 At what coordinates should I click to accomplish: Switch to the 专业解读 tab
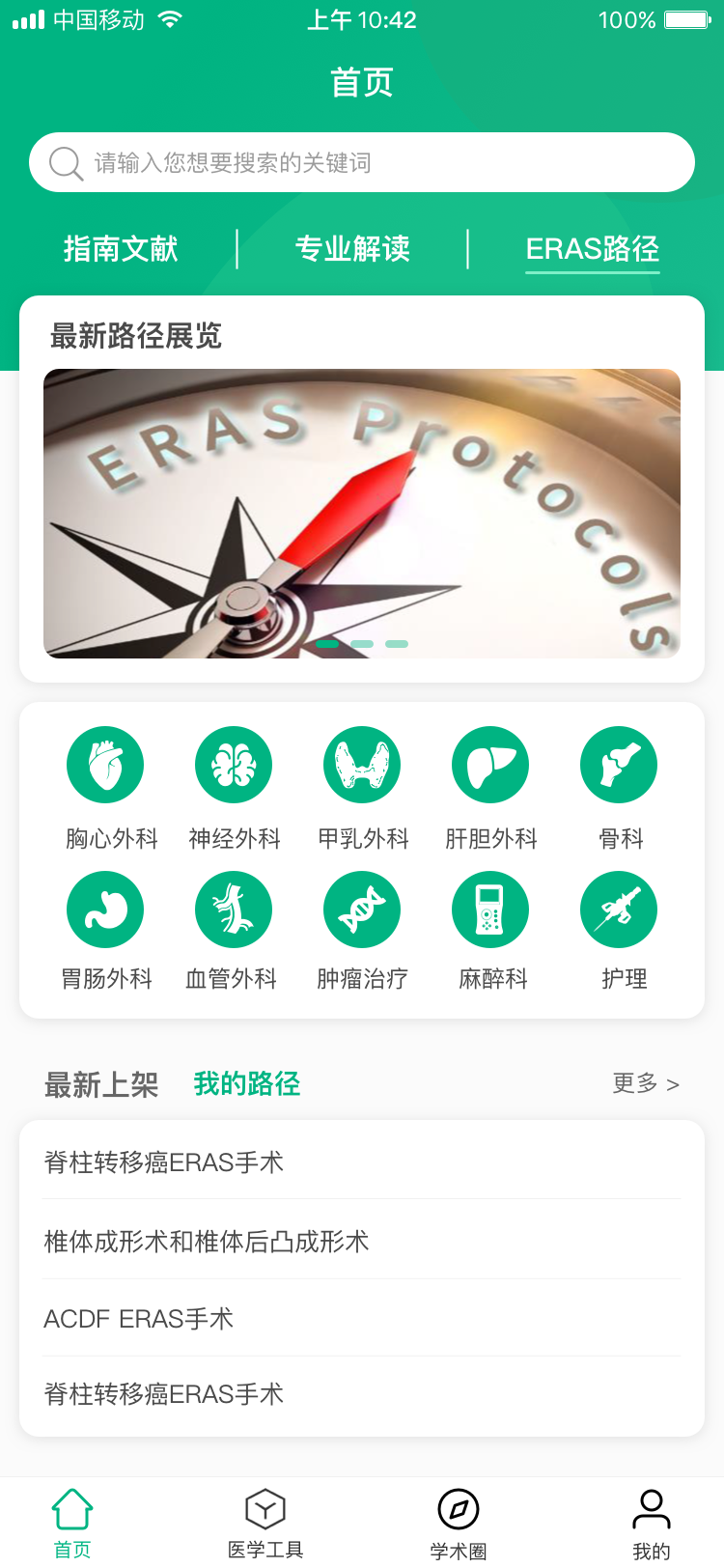pyautogui.click(x=352, y=249)
